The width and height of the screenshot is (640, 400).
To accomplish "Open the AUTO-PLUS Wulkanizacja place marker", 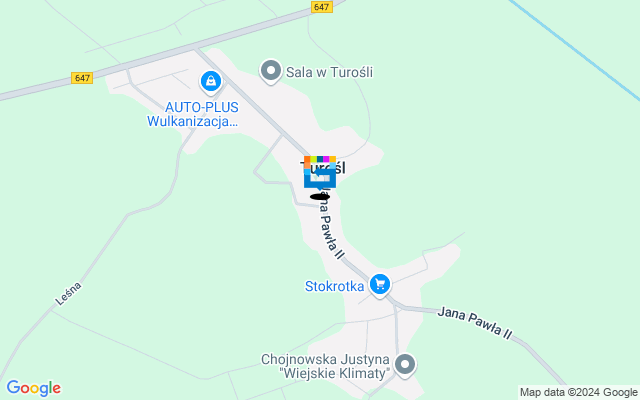I will pyautogui.click(x=210, y=81).
